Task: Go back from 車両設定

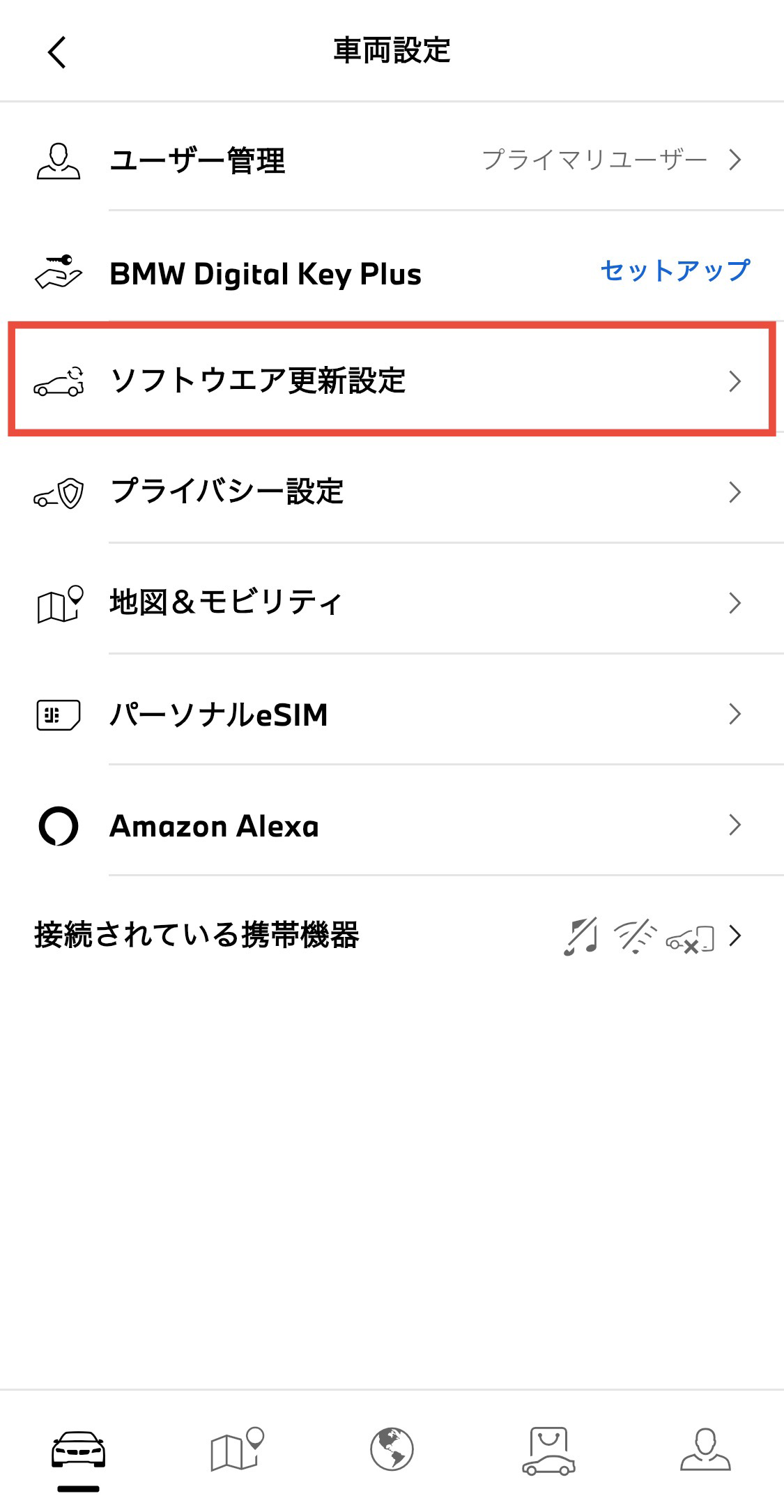Action: (57, 52)
